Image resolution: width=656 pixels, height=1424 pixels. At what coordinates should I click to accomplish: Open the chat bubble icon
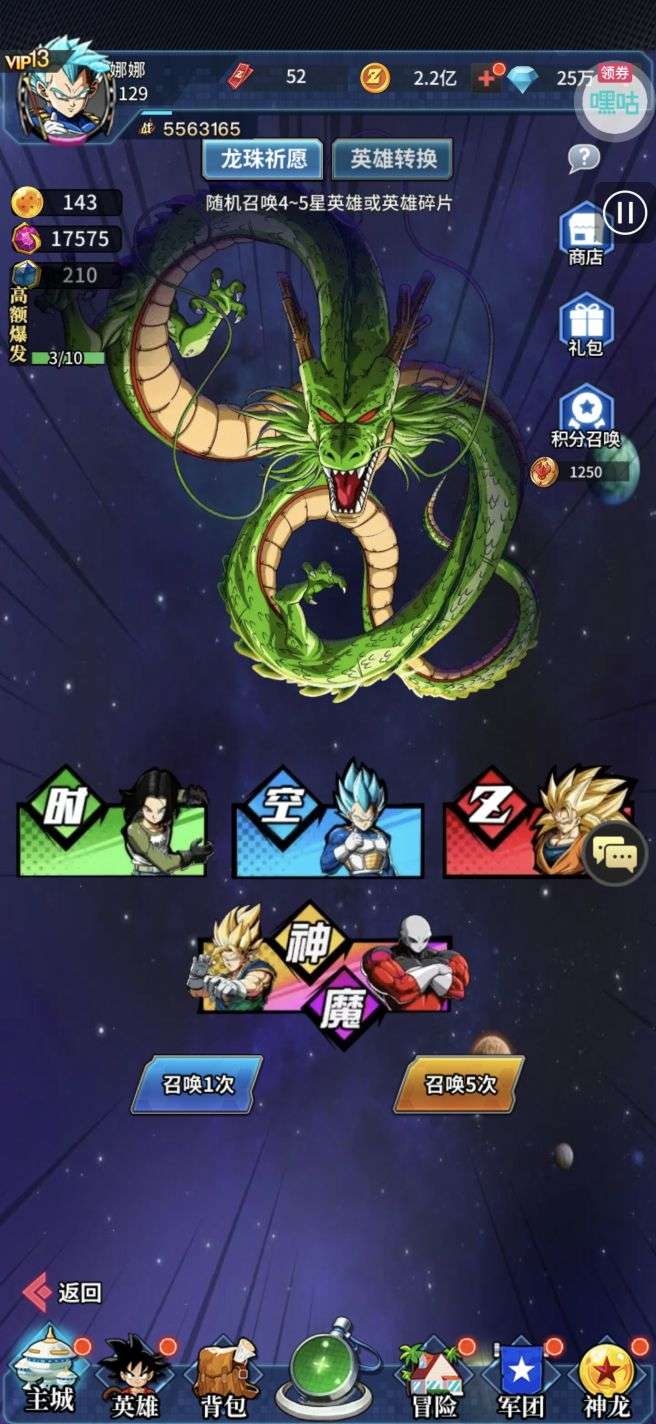(x=614, y=853)
